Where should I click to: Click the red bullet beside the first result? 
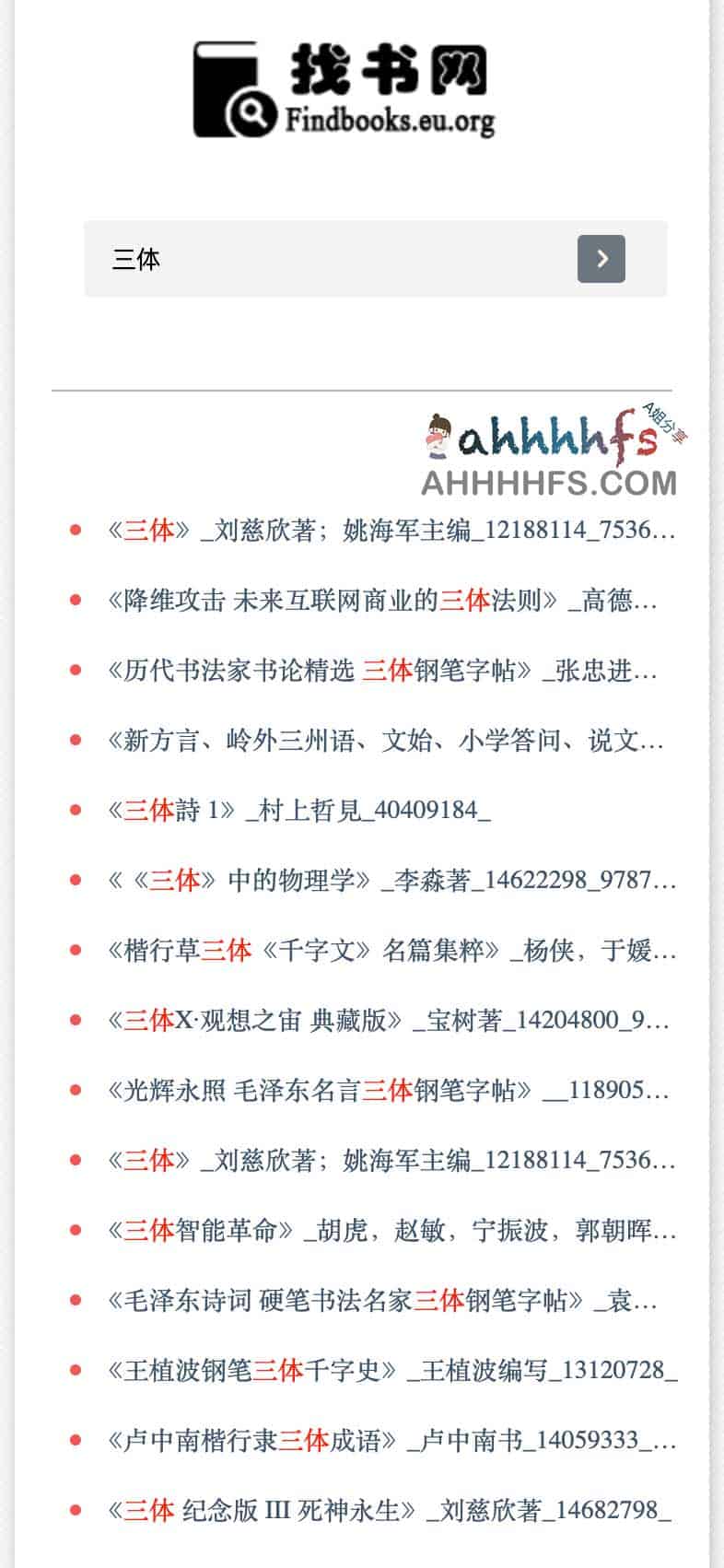click(x=76, y=531)
